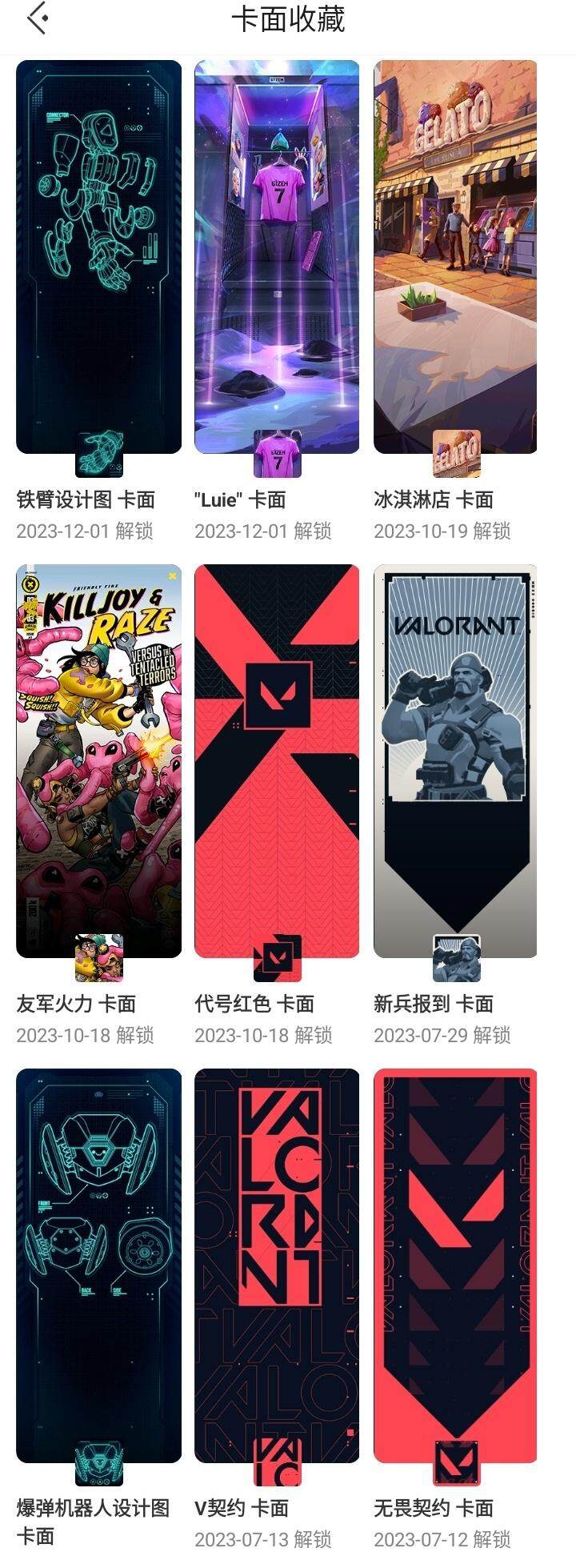View the 冰淇淋店 card

coord(455,258)
